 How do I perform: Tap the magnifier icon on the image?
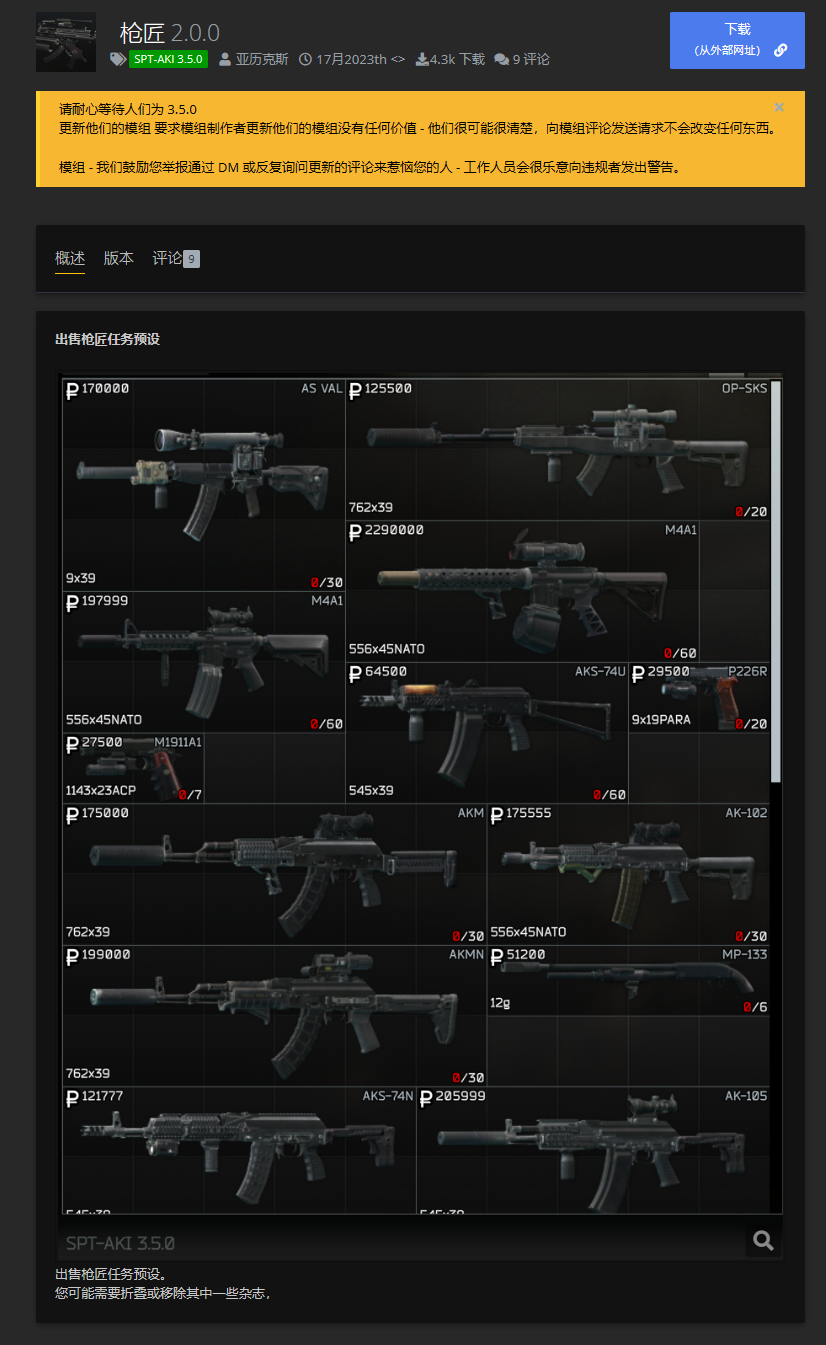pos(763,1241)
